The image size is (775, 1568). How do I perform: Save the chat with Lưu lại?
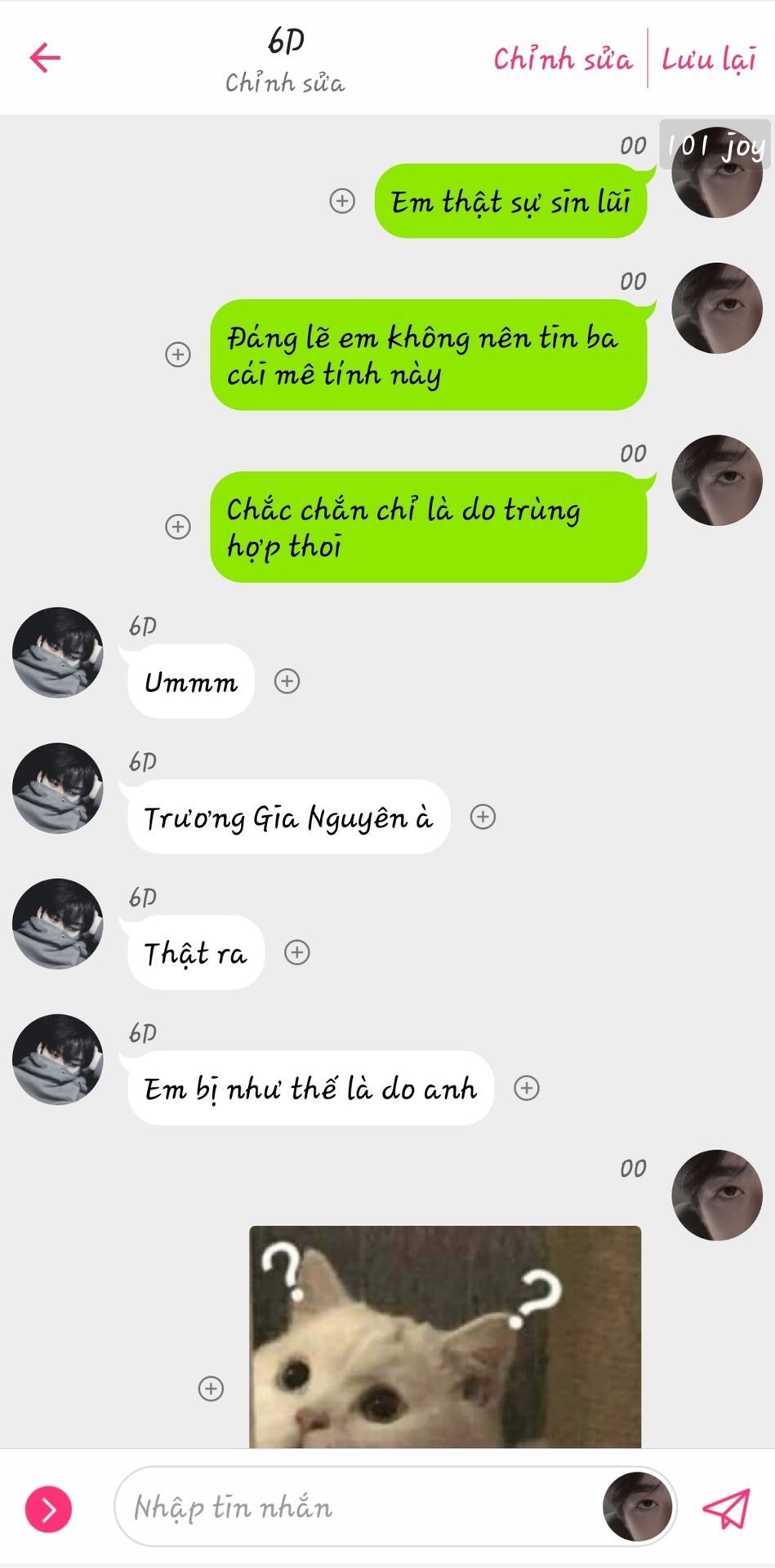709,59
